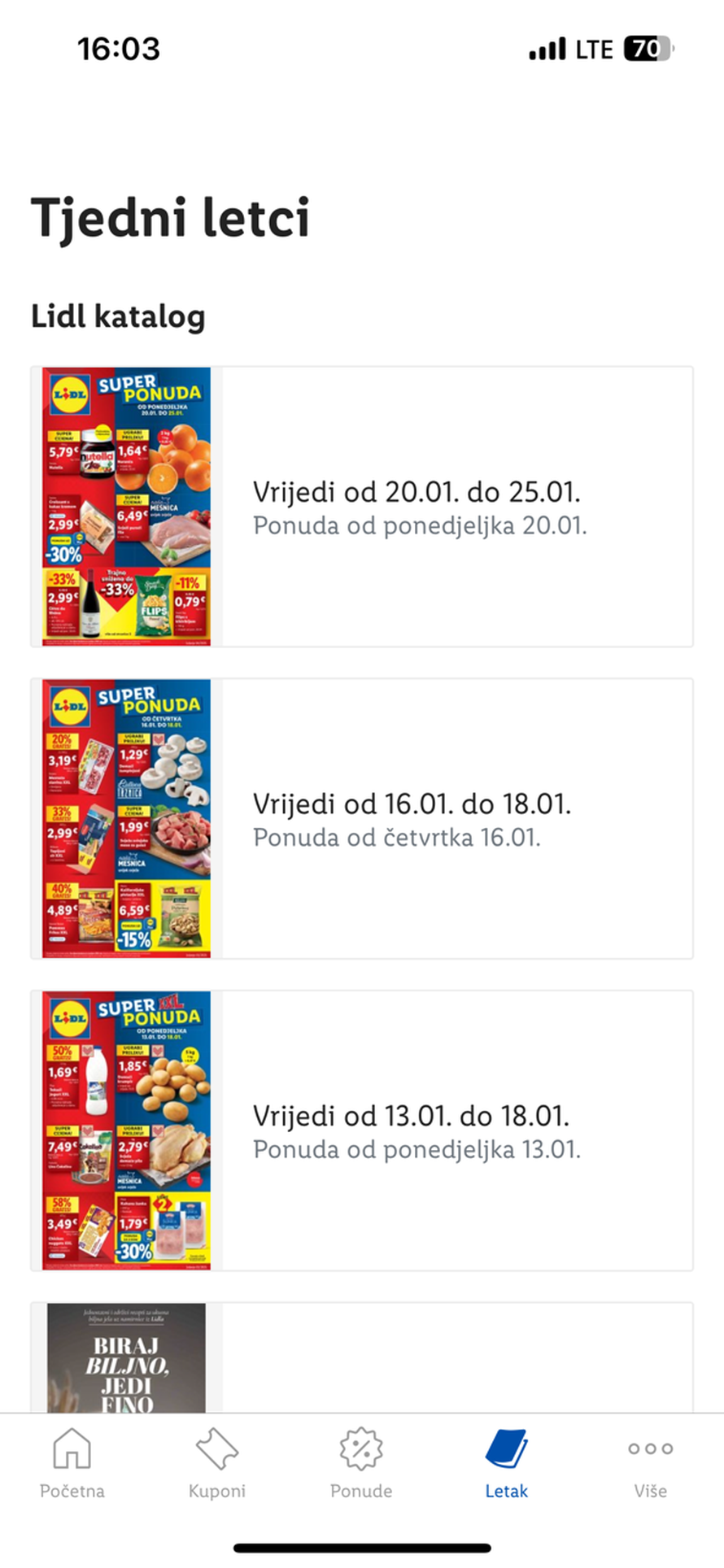
Task: Tap the Lidl katalog heading
Action: 116,316
